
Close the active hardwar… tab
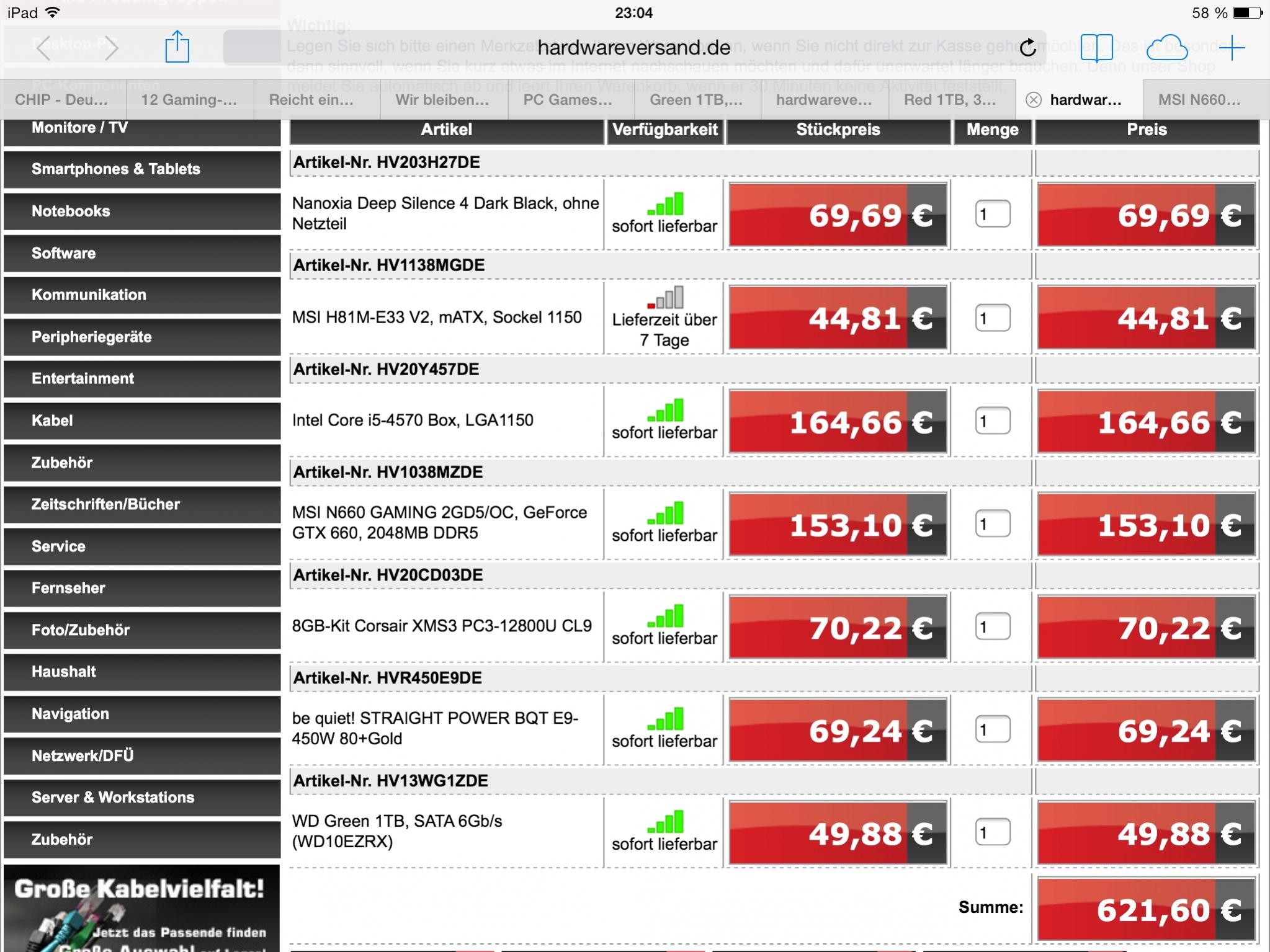(1033, 100)
